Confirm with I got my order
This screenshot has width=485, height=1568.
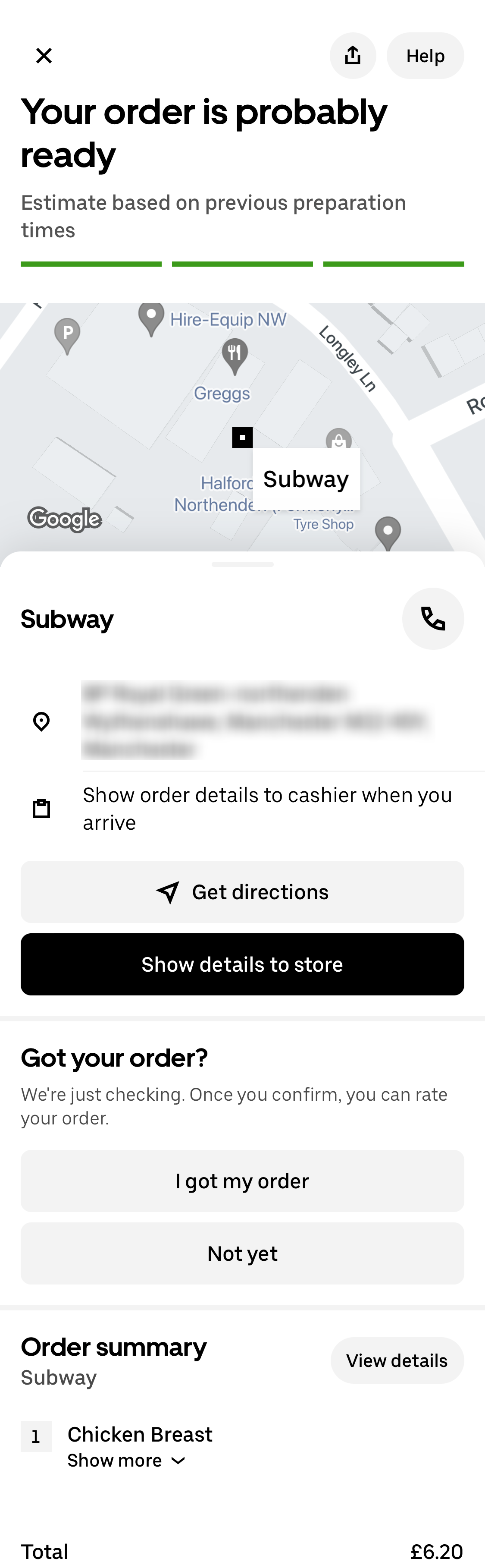(242, 1181)
